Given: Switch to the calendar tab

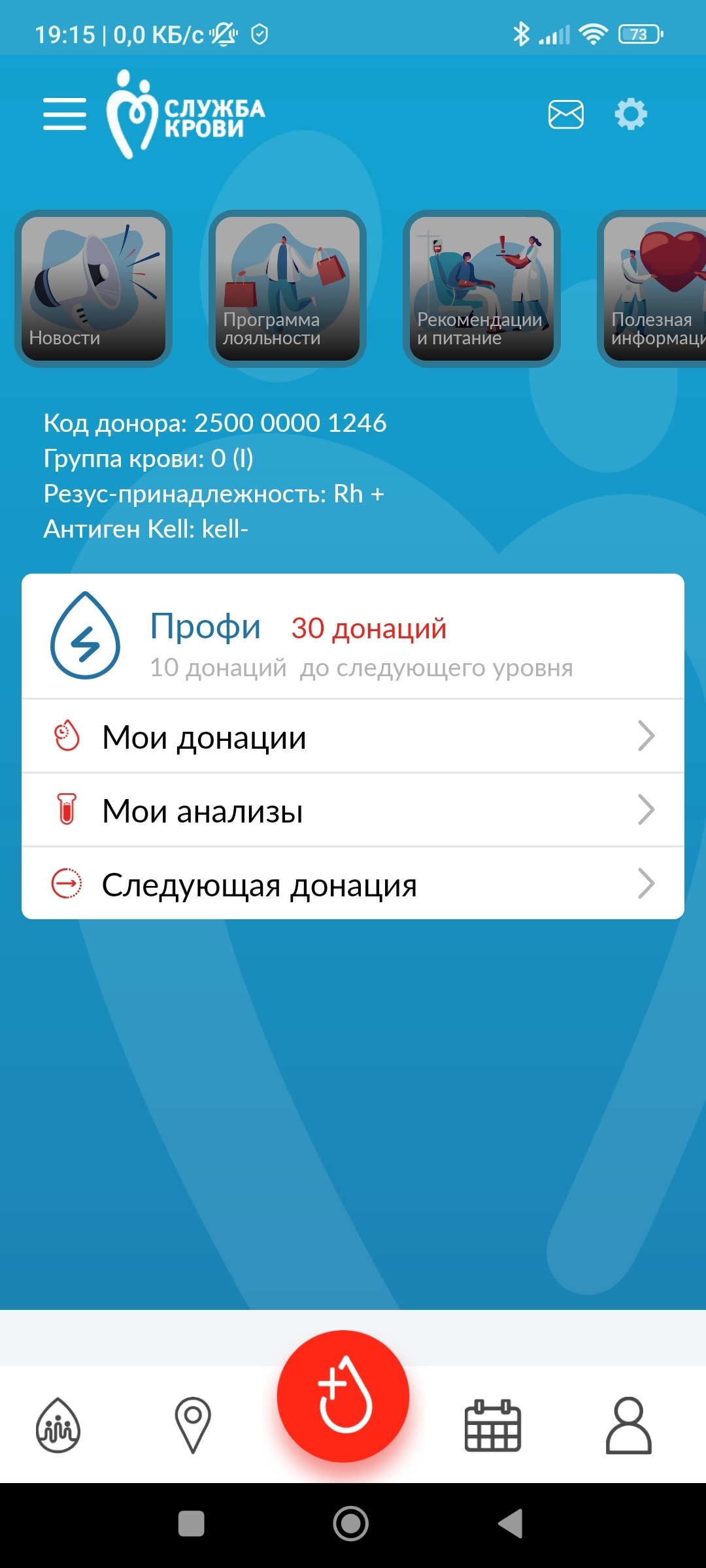Looking at the screenshot, I should [492, 1426].
